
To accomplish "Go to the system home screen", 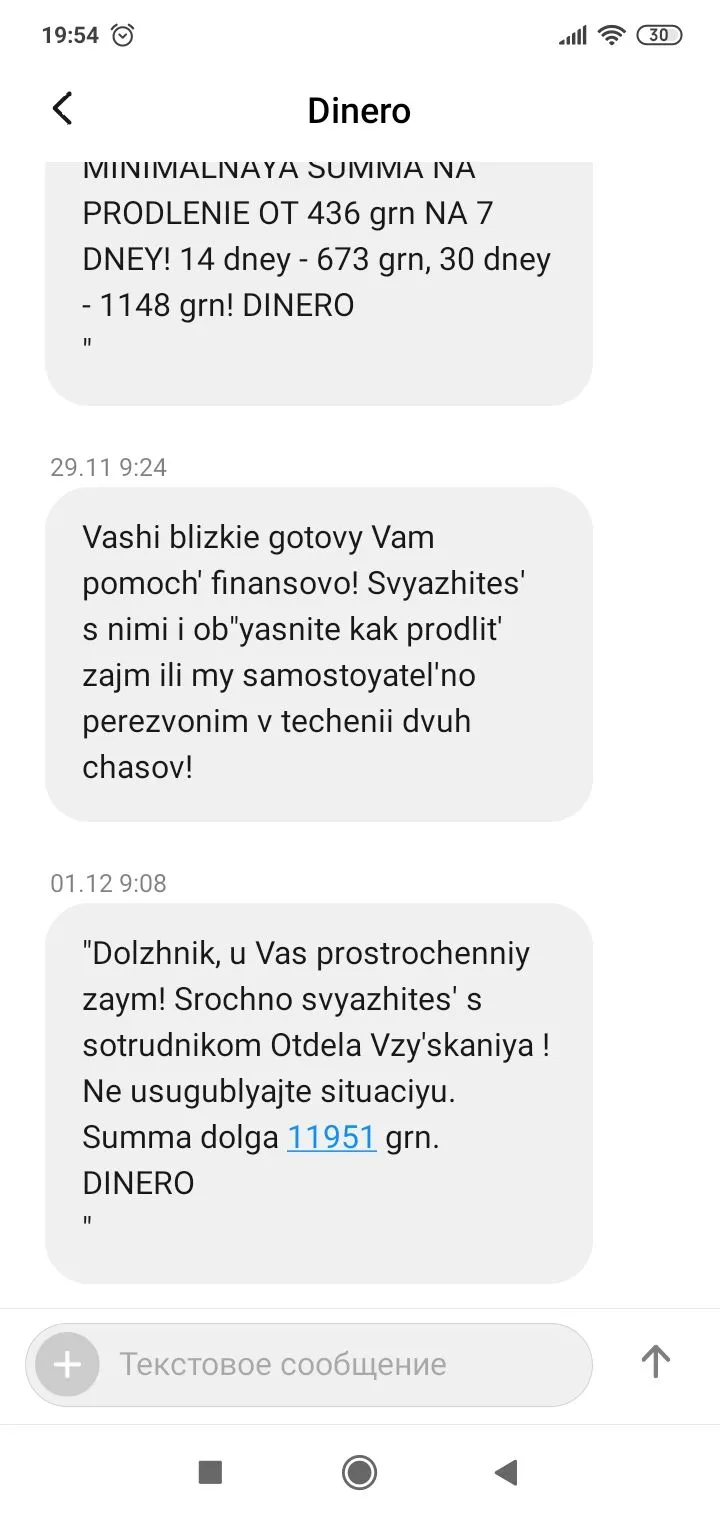I will pyautogui.click(x=359, y=1472).
